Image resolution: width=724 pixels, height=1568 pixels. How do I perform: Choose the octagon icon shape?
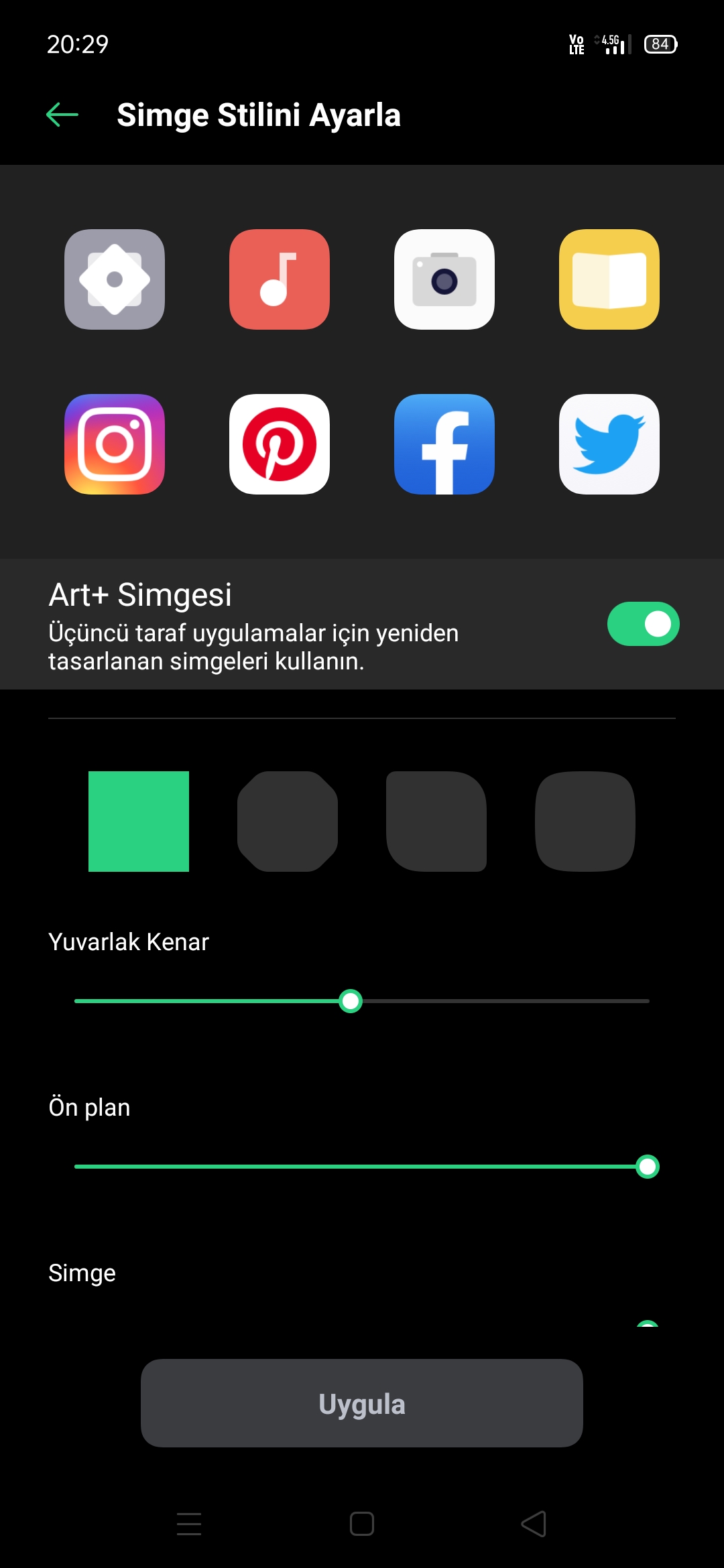click(x=288, y=822)
